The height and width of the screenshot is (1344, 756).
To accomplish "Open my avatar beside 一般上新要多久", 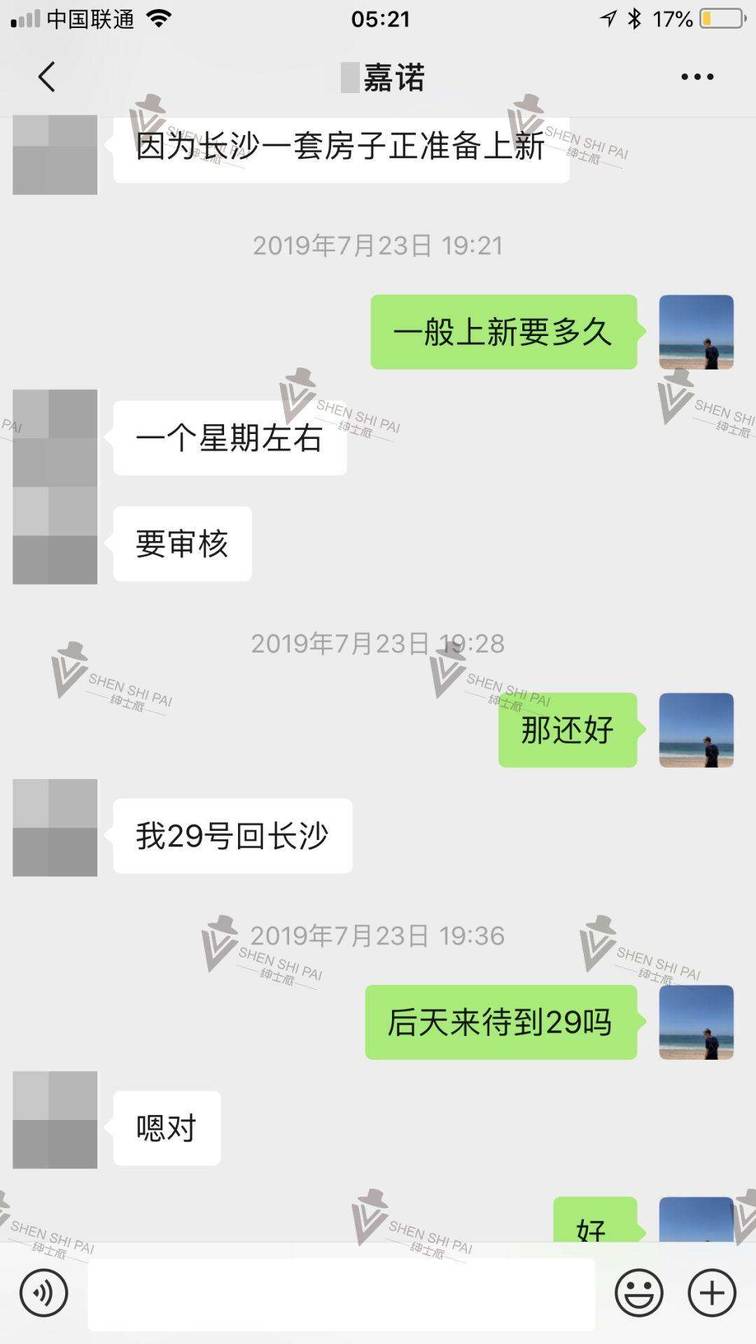I will pyautogui.click(x=696, y=332).
